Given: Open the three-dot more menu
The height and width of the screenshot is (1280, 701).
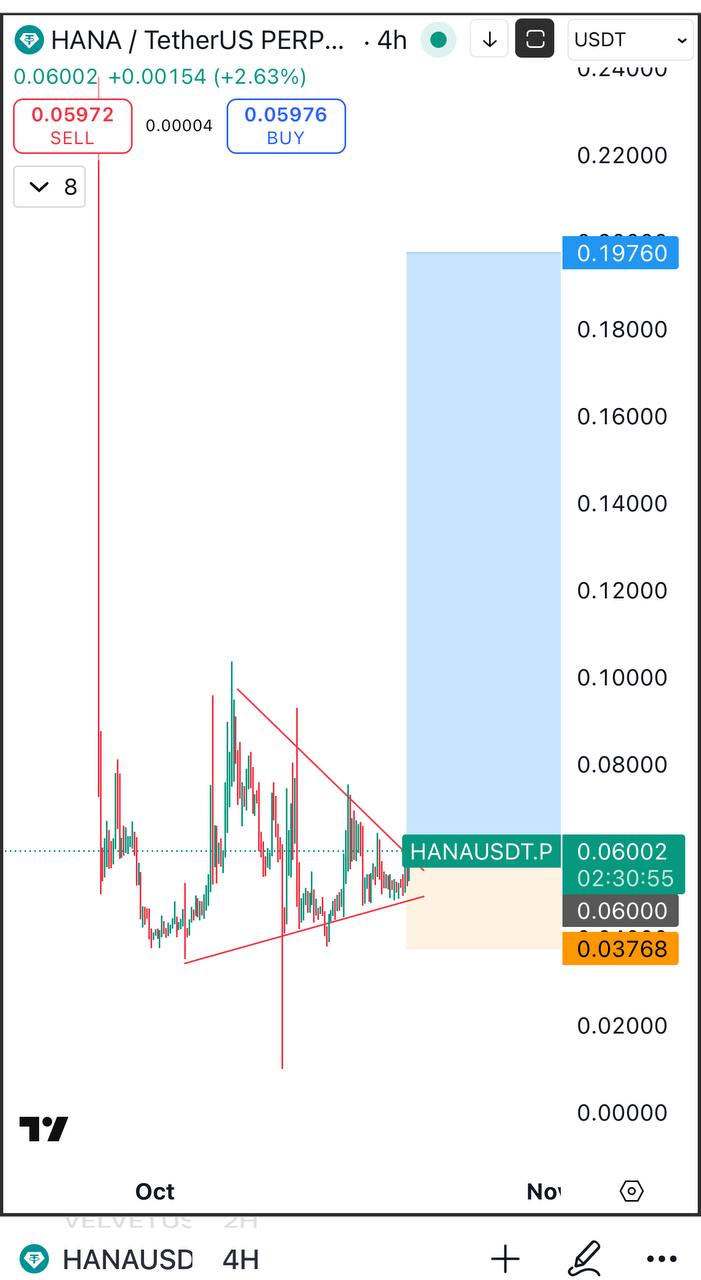Looking at the screenshot, I should coord(661,1259).
